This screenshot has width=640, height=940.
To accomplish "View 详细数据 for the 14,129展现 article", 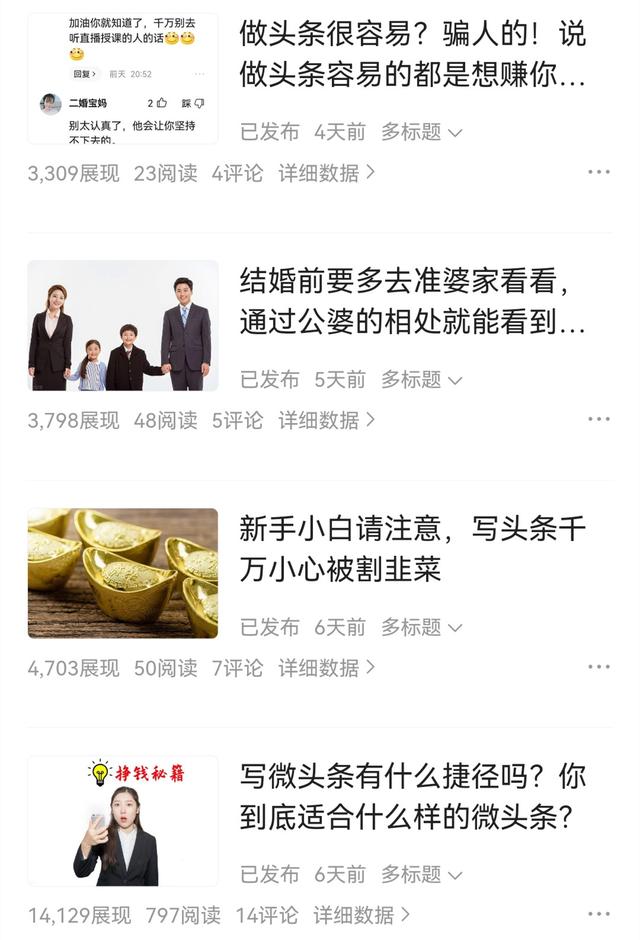I will coord(361,914).
